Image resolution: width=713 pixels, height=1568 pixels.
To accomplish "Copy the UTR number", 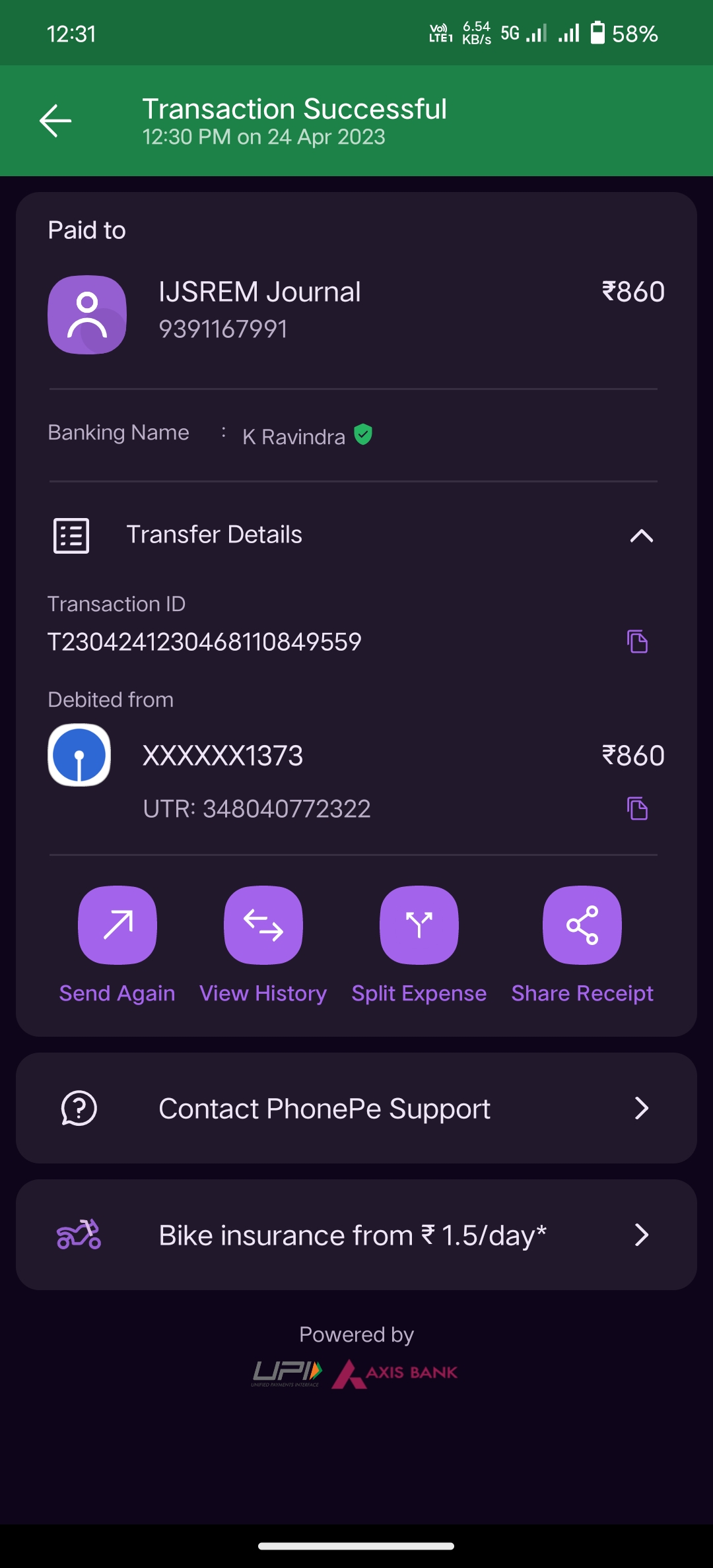I will [637, 808].
